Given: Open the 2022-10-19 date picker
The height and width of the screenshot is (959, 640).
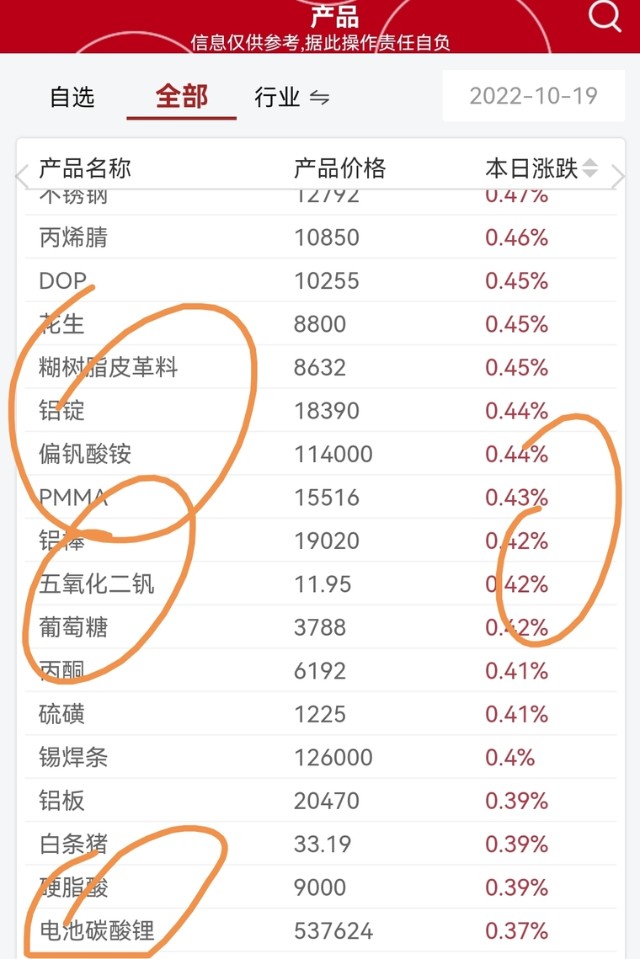Looking at the screenshot, I should [534, 96].
